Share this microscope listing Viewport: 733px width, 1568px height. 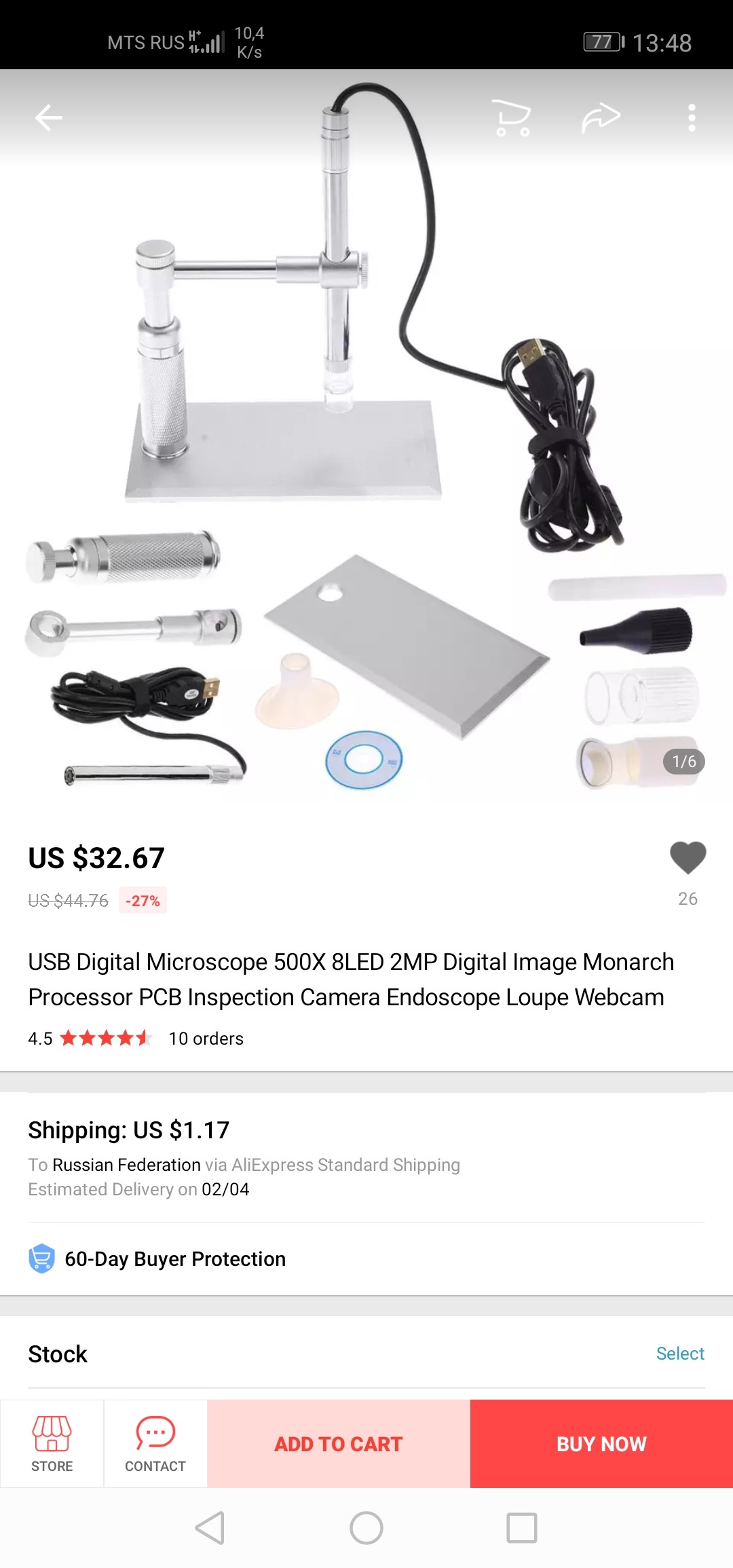(601, 118)
